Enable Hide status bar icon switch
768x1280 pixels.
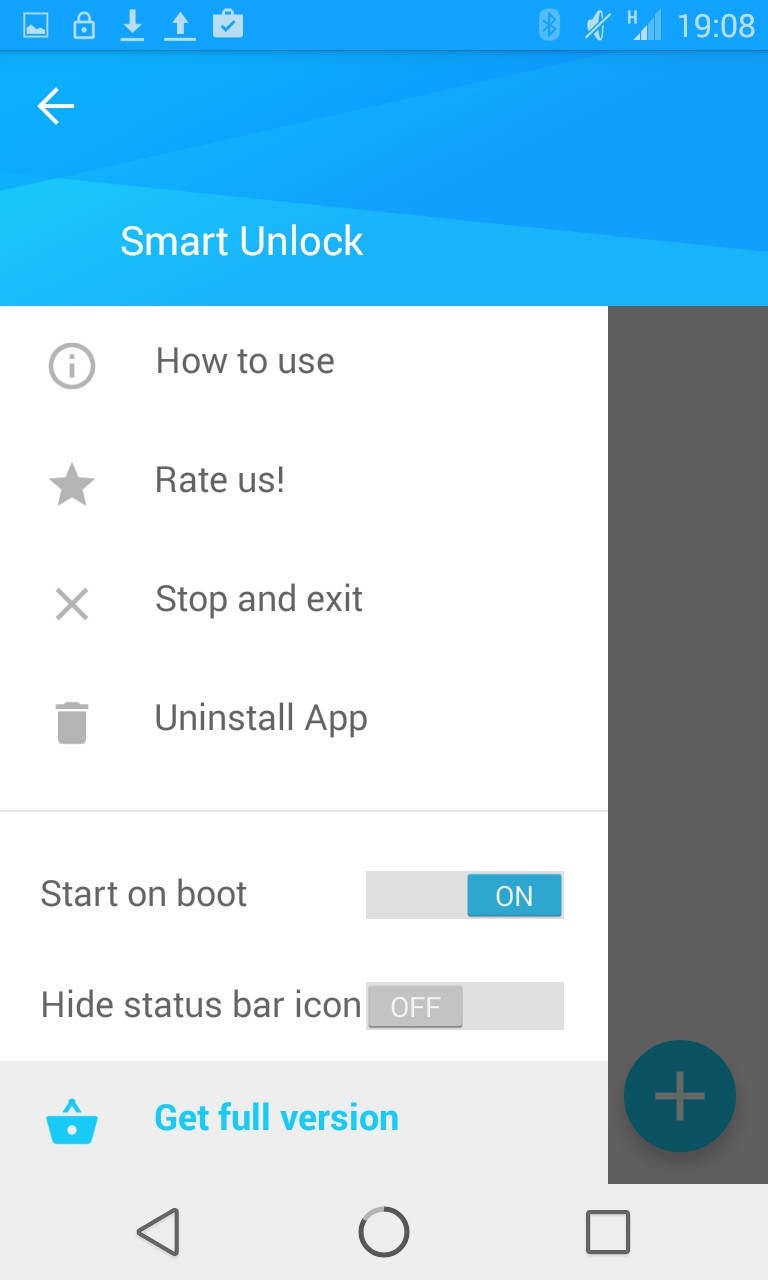(465, 1006)
